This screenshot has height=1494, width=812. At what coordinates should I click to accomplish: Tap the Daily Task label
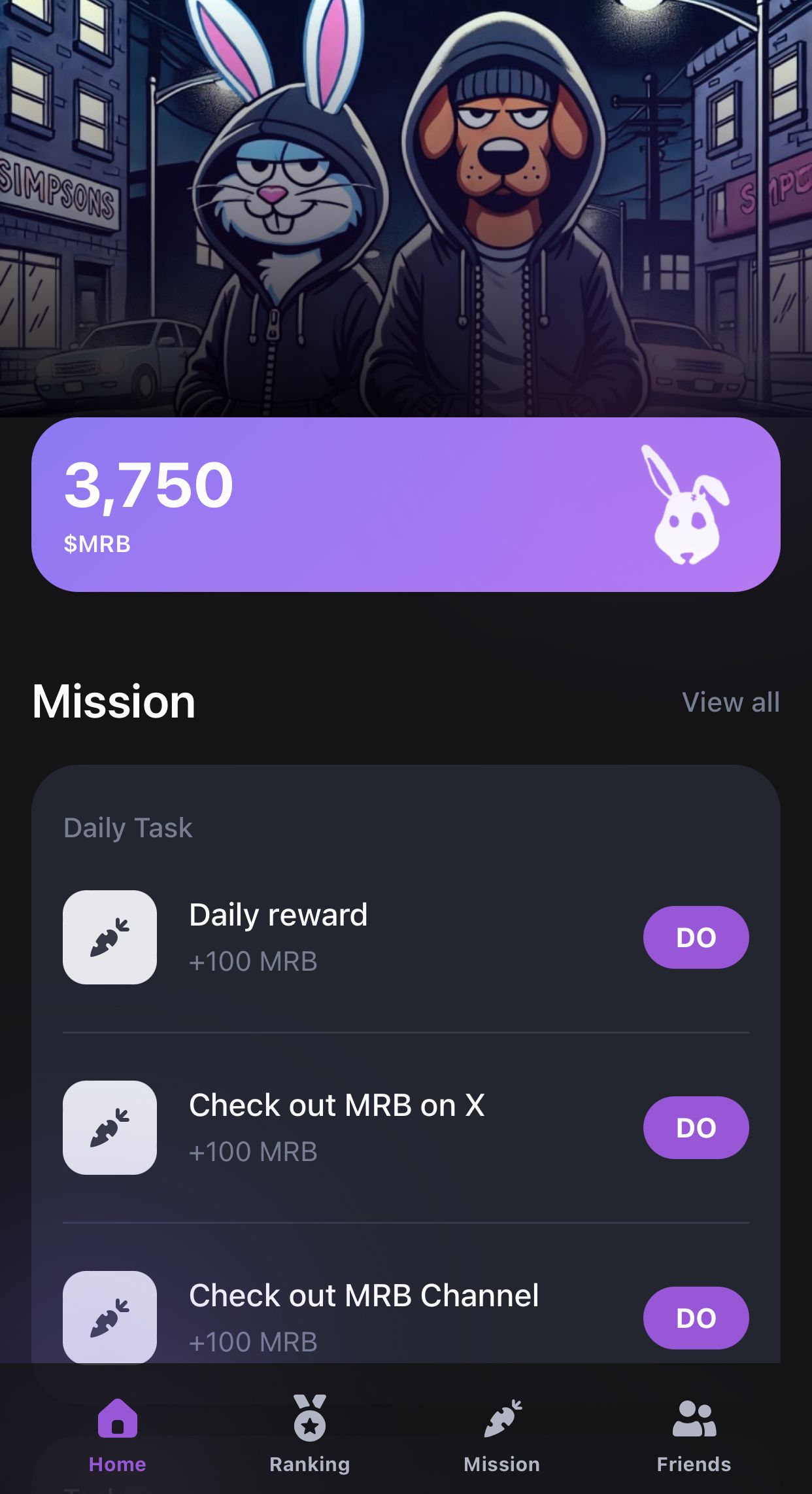point(127,827)
